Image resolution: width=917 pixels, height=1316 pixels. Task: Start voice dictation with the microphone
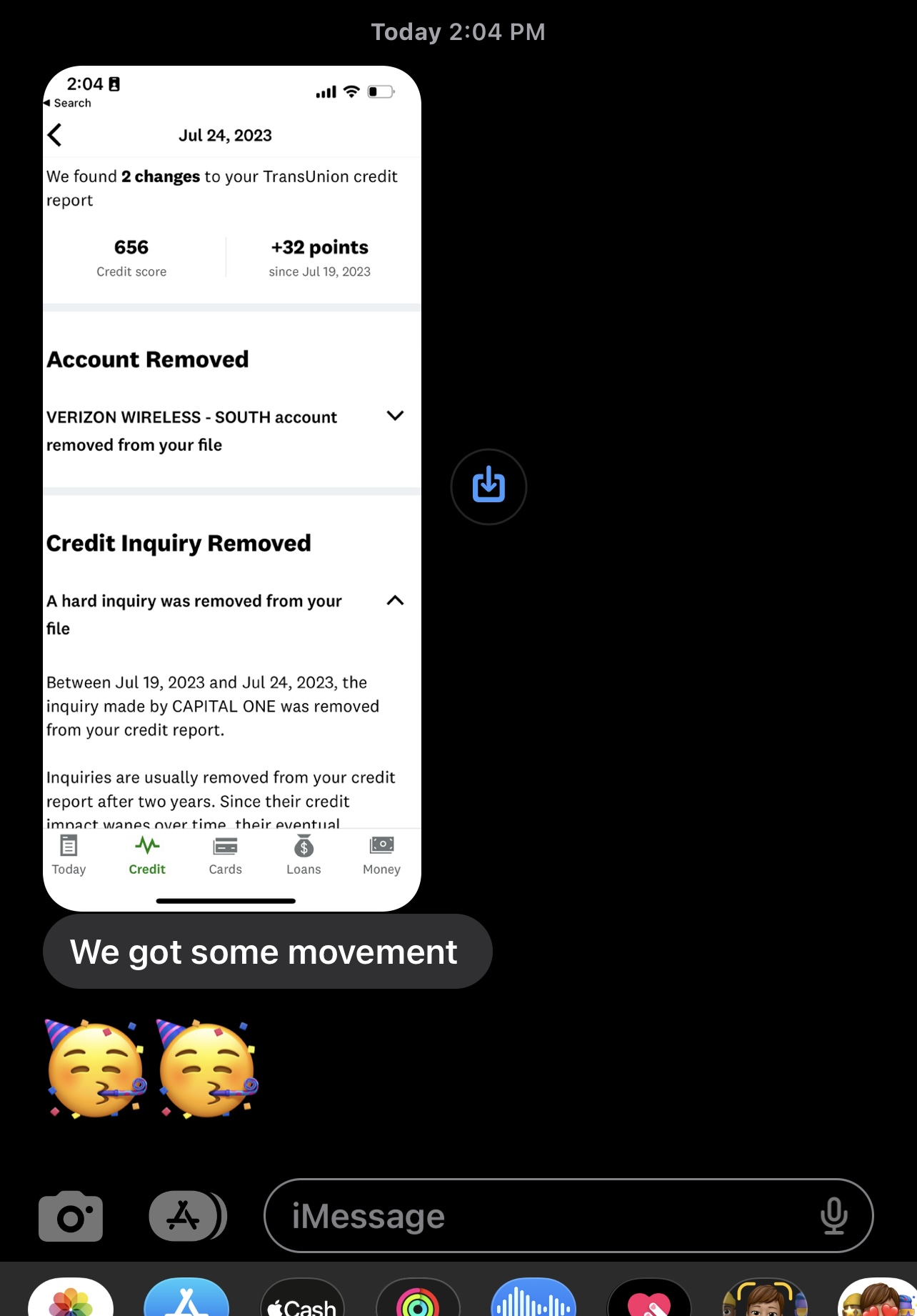(x=833, y=1215)
